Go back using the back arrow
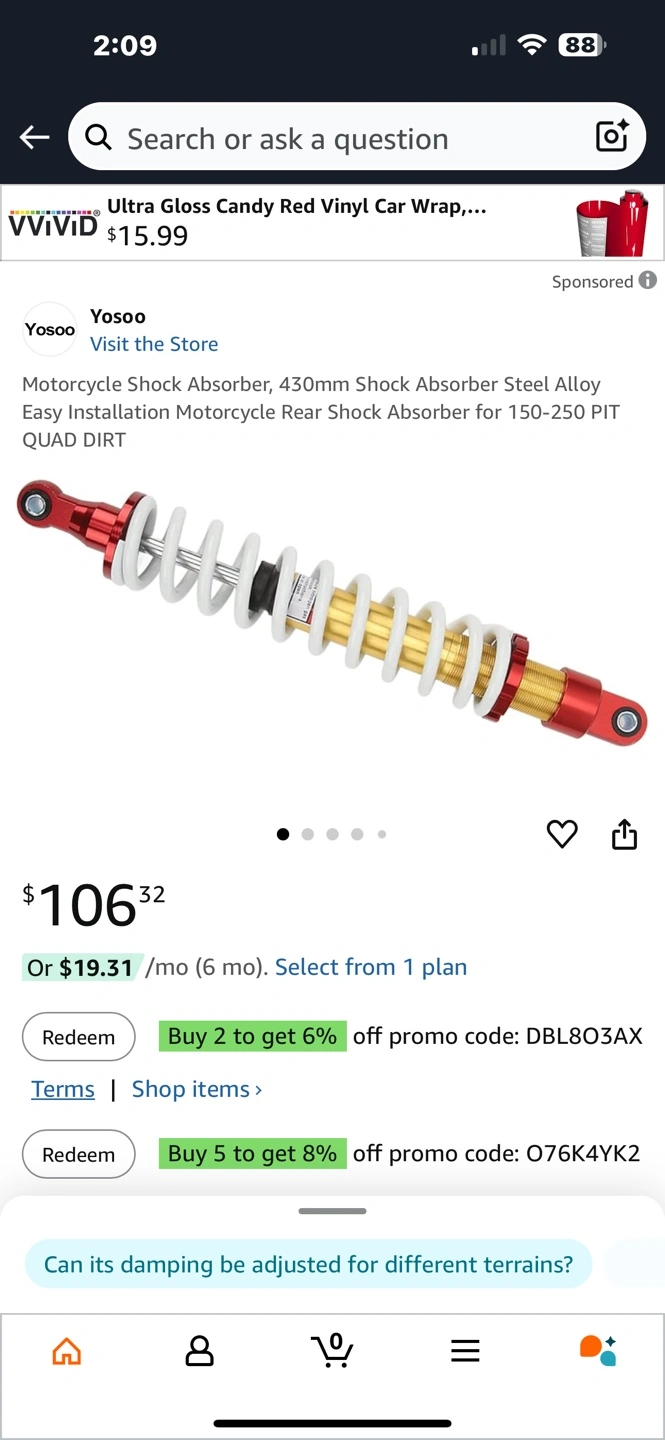Viewport: 665px width, 1440px height. [35, 138]
